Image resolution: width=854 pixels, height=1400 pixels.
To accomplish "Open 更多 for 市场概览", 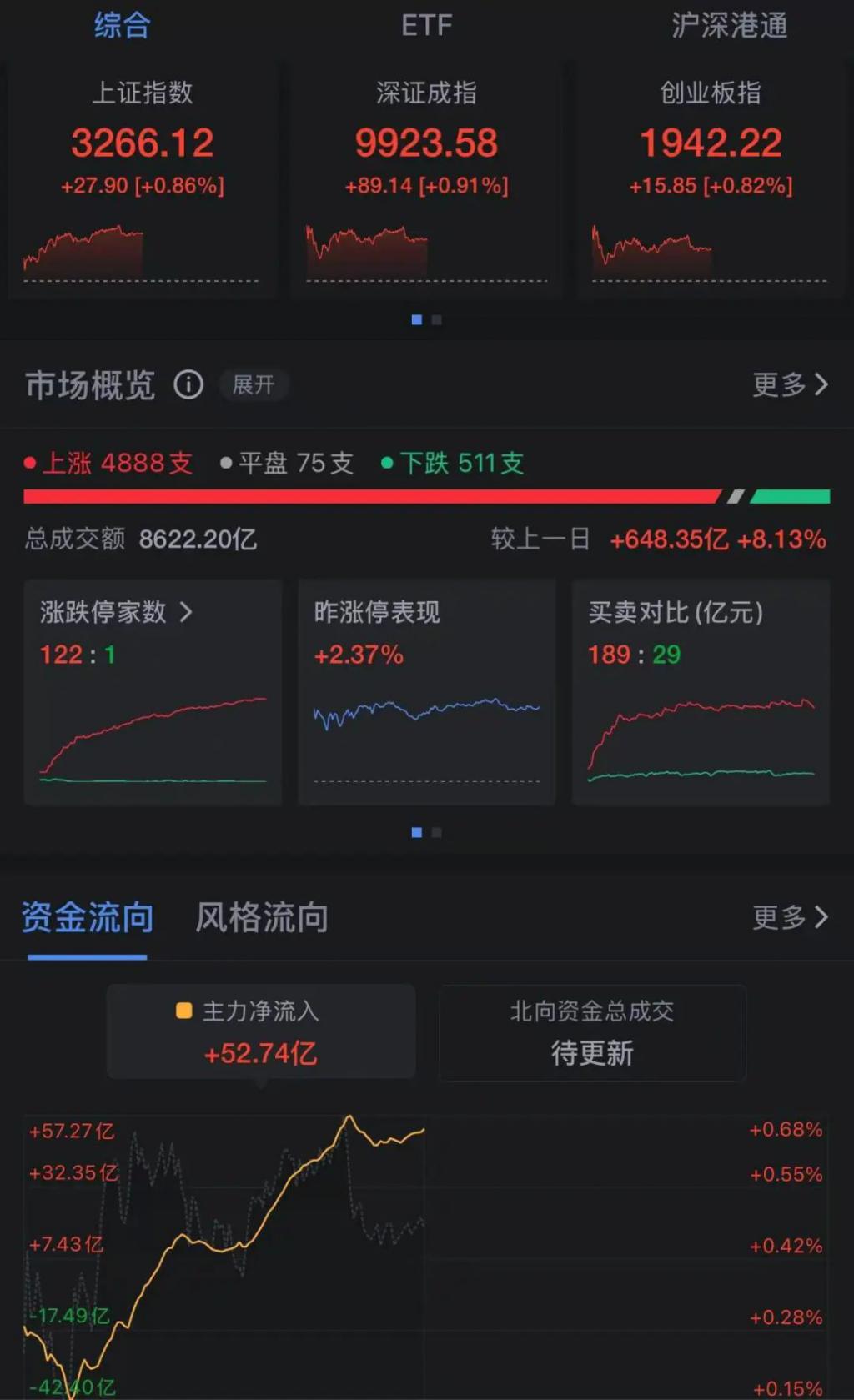I will pyautogui.click(x=790, y=384).
